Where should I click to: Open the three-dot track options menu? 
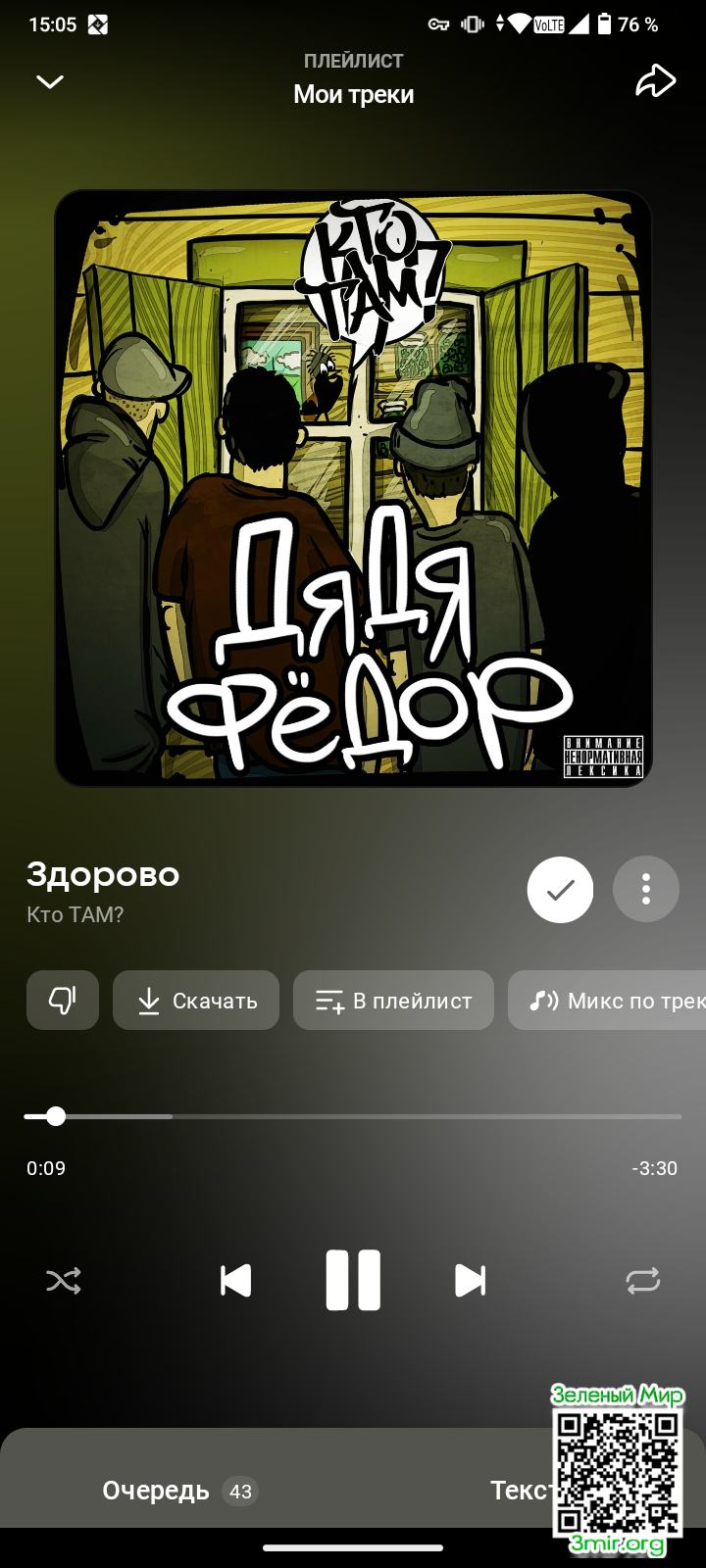click(645, 890)
